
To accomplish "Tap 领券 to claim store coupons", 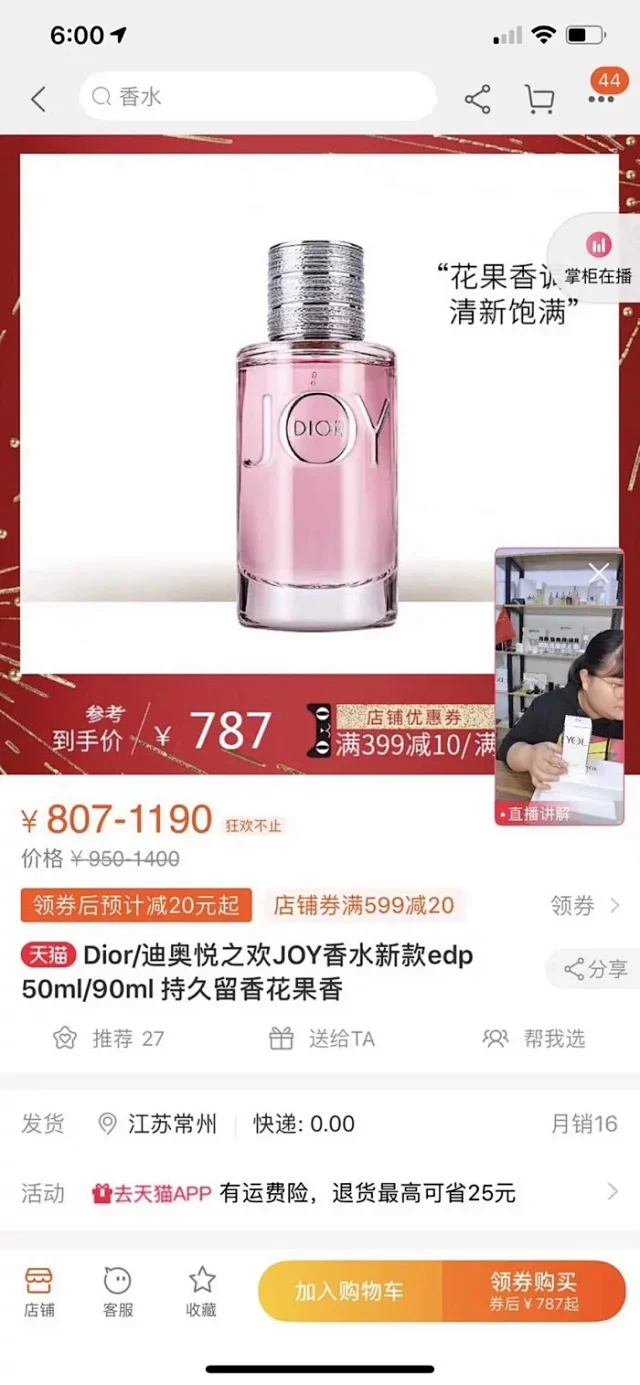I will (585, 906).
